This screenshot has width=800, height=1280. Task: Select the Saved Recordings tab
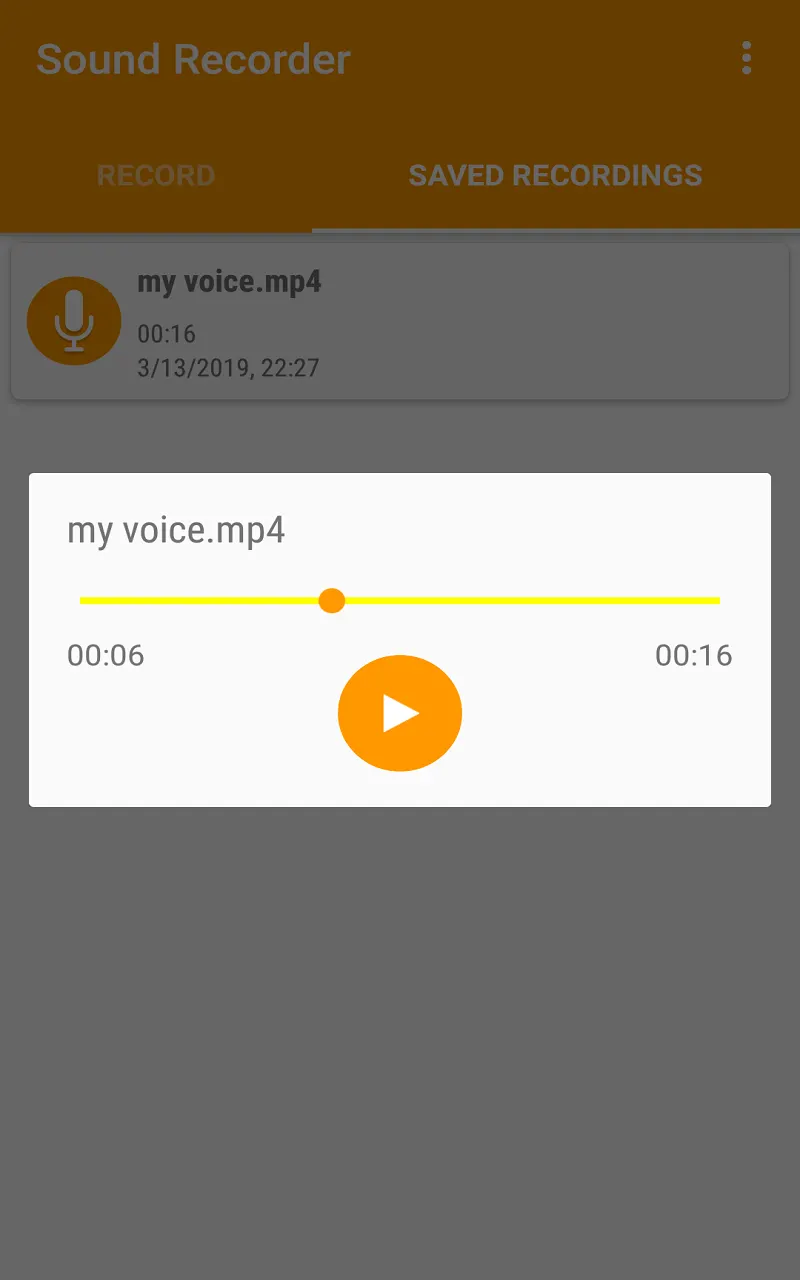[x=556, y=175]
